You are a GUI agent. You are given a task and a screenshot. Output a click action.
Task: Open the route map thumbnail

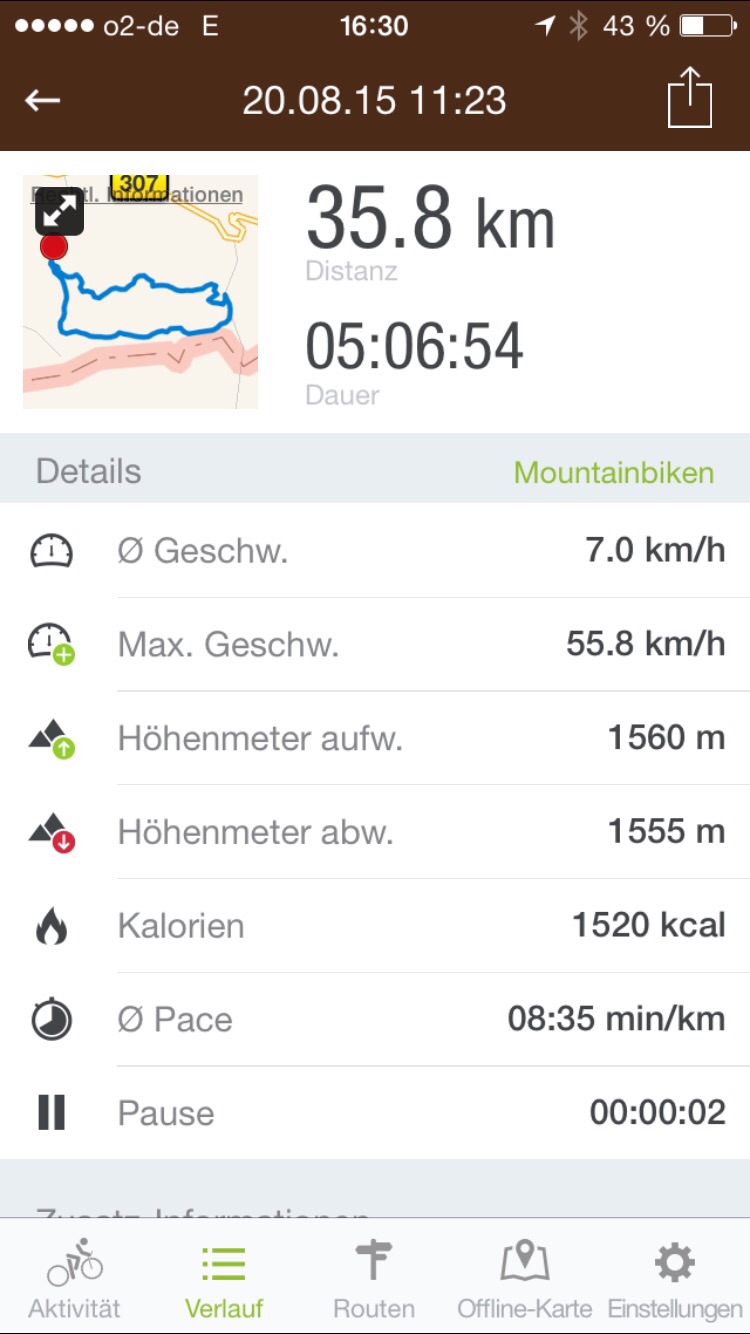click(140, 292)
